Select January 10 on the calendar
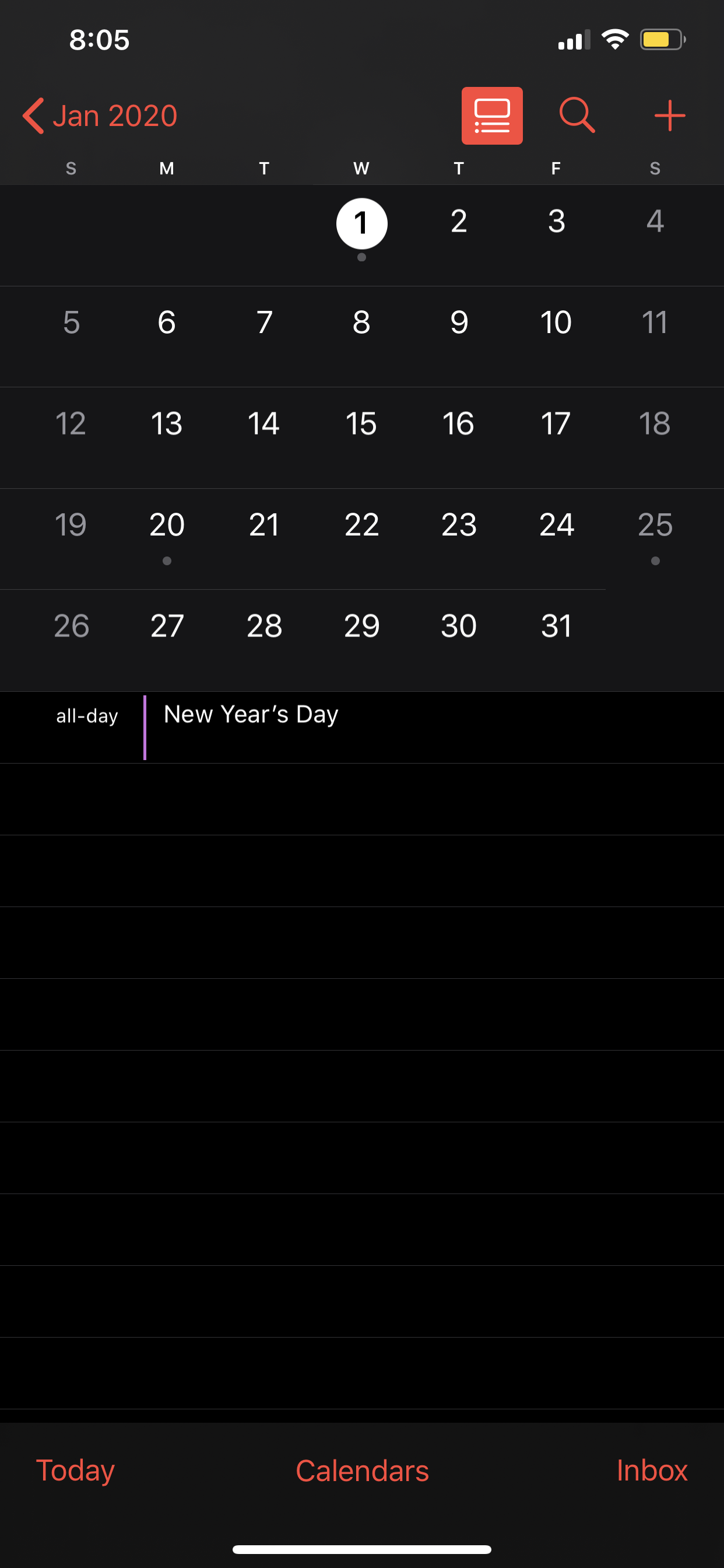The height and width of the screenshot is (1568, 724). [556, 323]
